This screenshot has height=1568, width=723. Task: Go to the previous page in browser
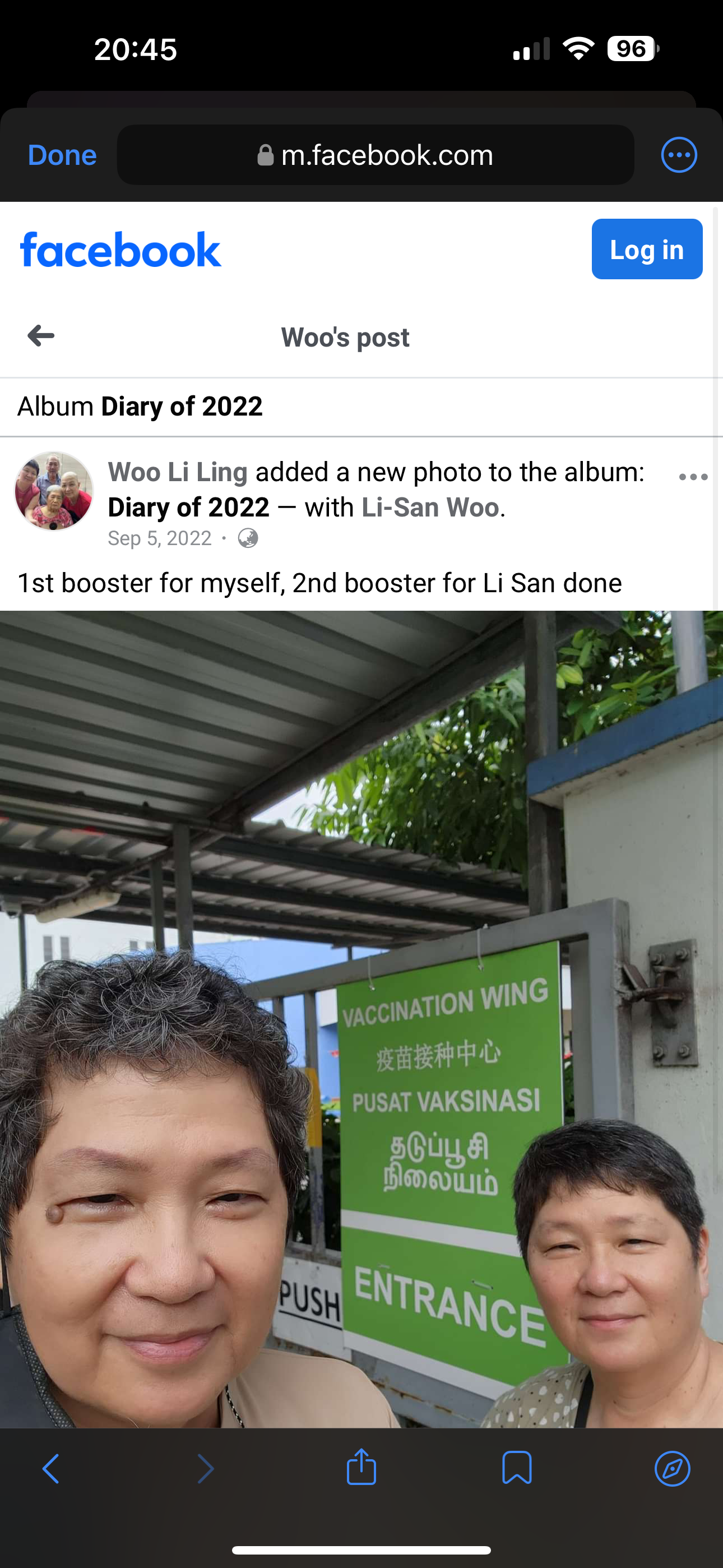pyautogui.click(x=51, y=1469)
